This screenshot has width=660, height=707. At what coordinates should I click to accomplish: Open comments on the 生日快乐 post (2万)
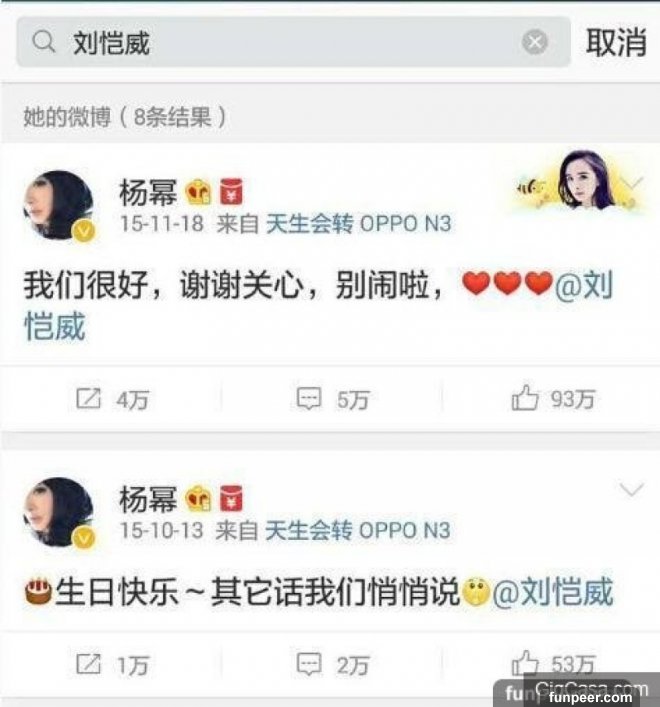[x=331, y=663]
